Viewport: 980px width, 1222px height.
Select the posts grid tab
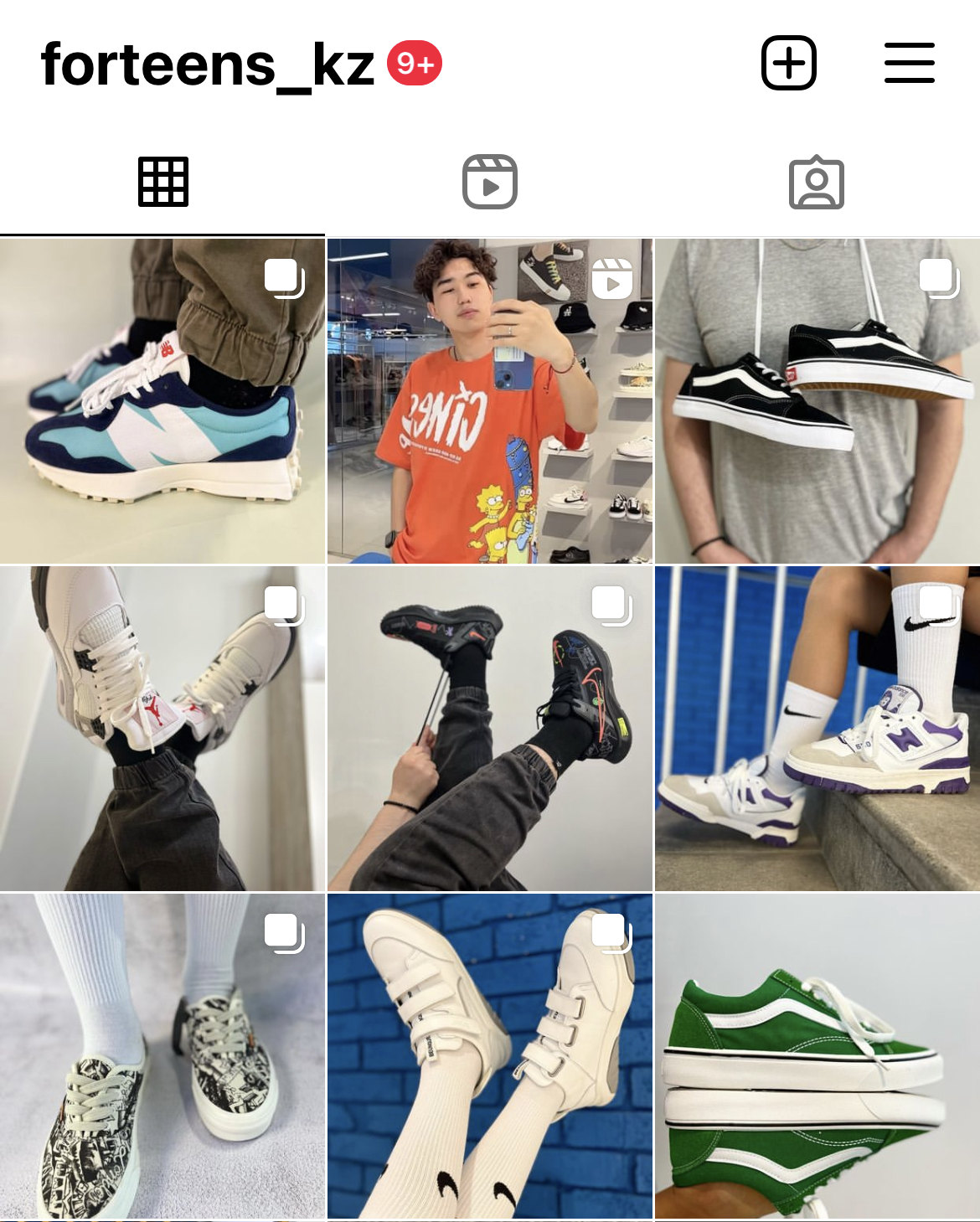(x=162, y=182)
